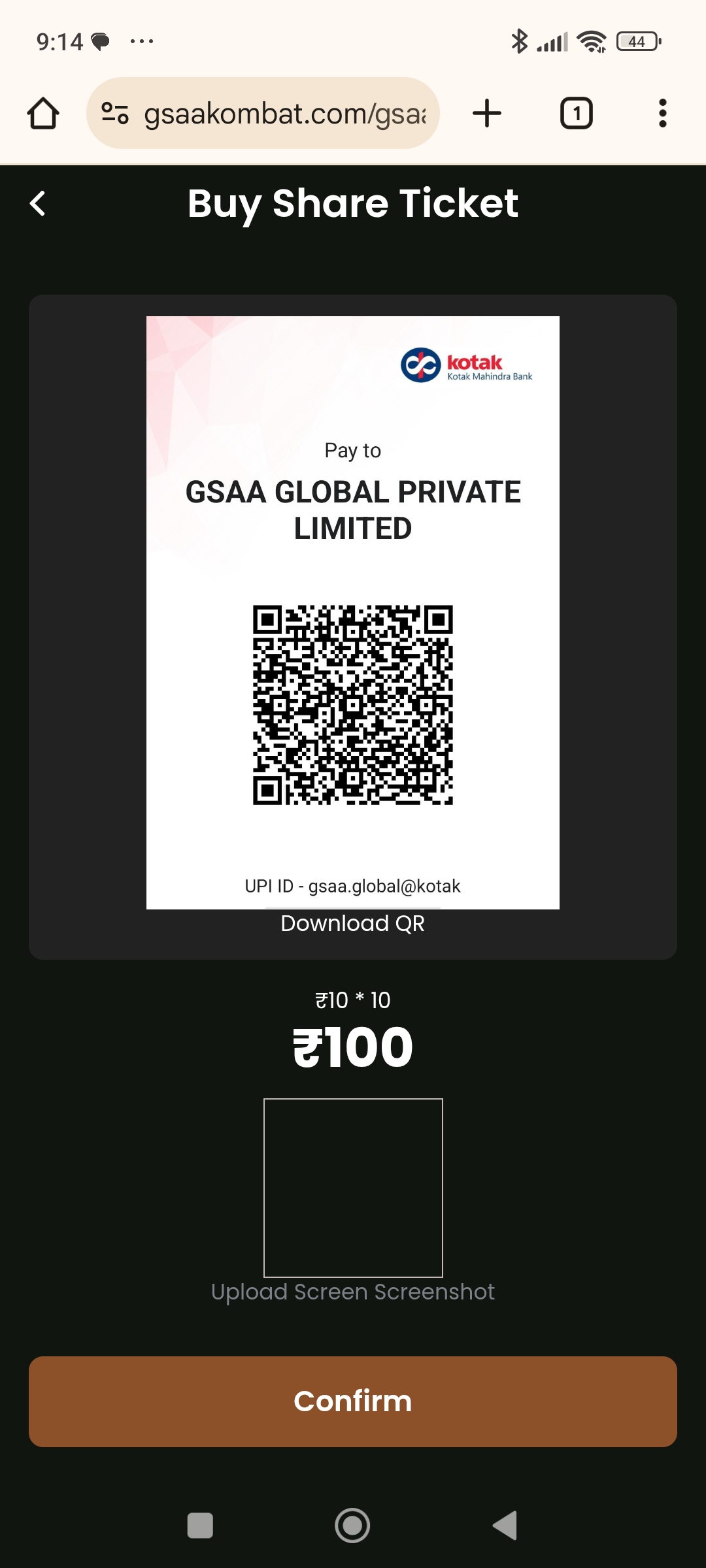Tap the system back triangle
Viewport: 706px width, 1568px height.
[x=505, y=1526]
